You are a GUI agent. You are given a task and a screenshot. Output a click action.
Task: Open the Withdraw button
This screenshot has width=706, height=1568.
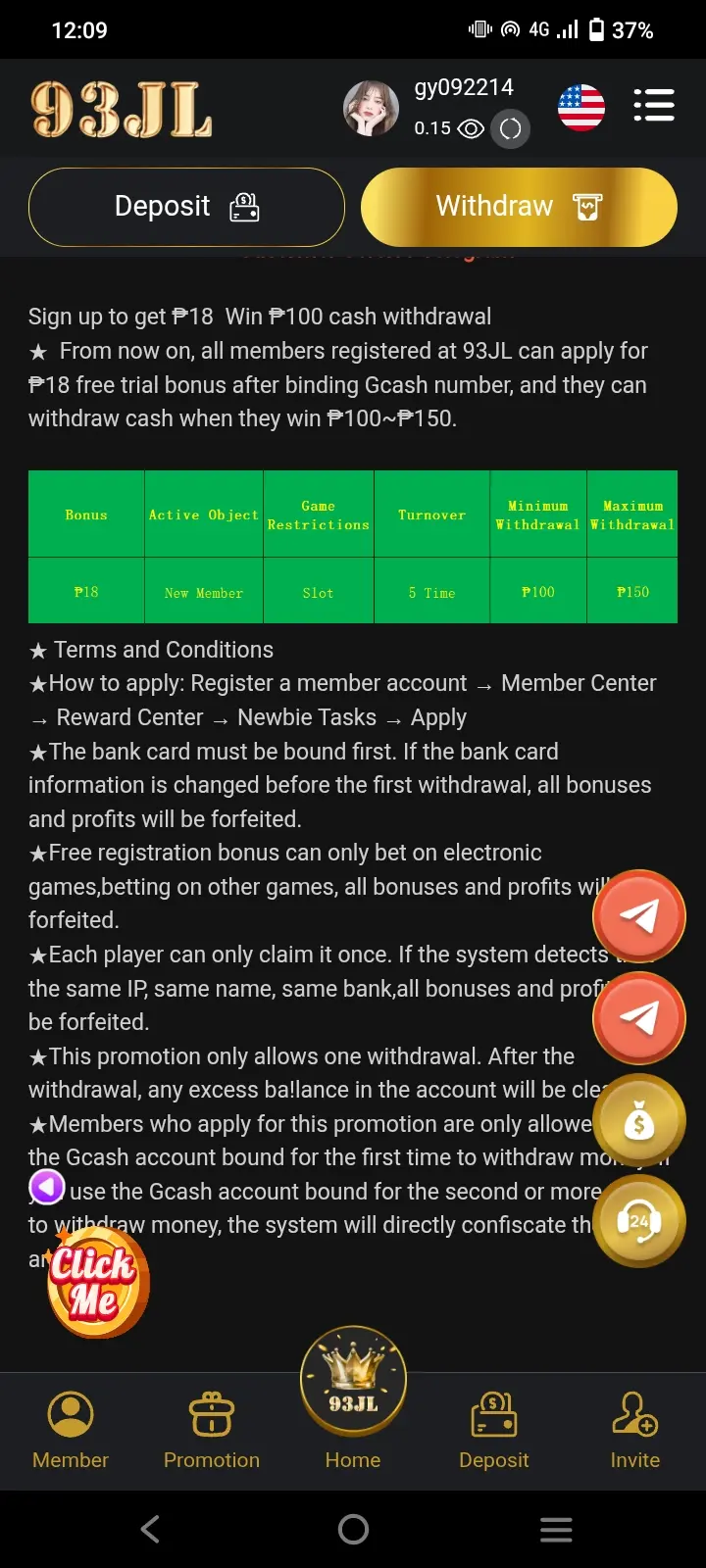click(x=519, y=207)
